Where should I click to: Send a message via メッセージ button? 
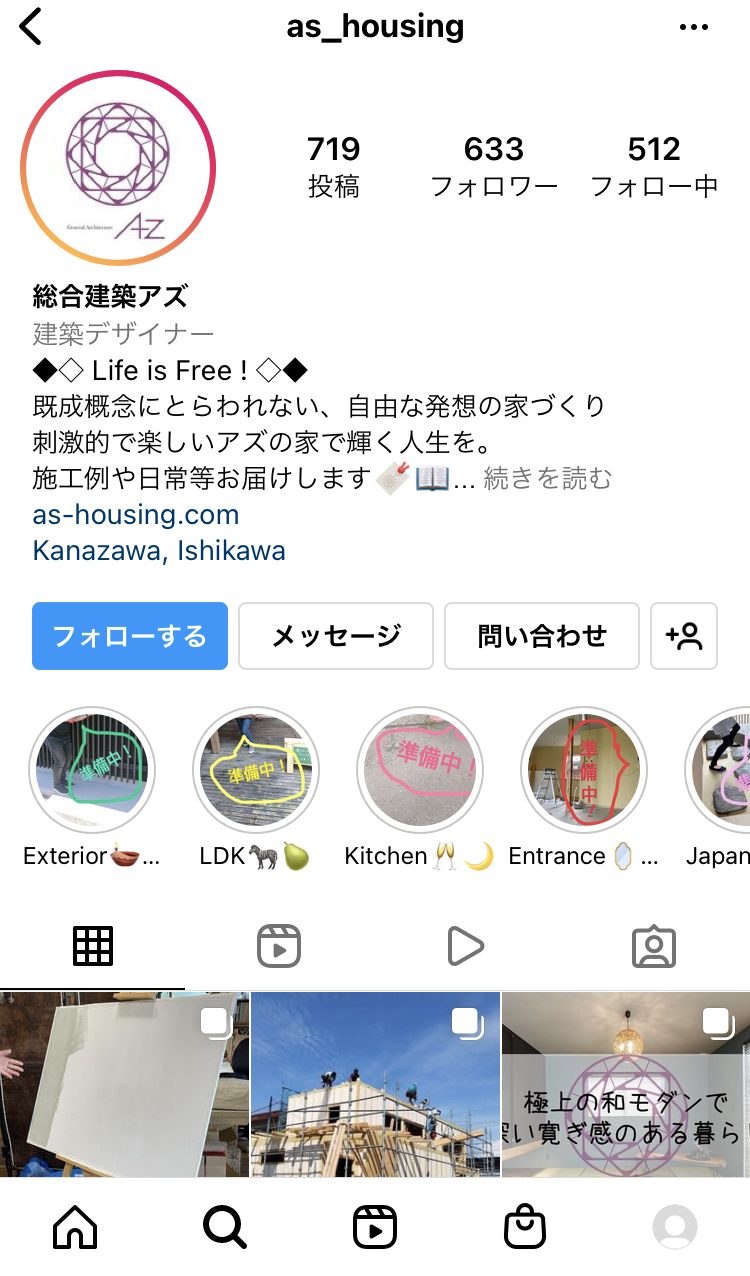pos(336,636)
